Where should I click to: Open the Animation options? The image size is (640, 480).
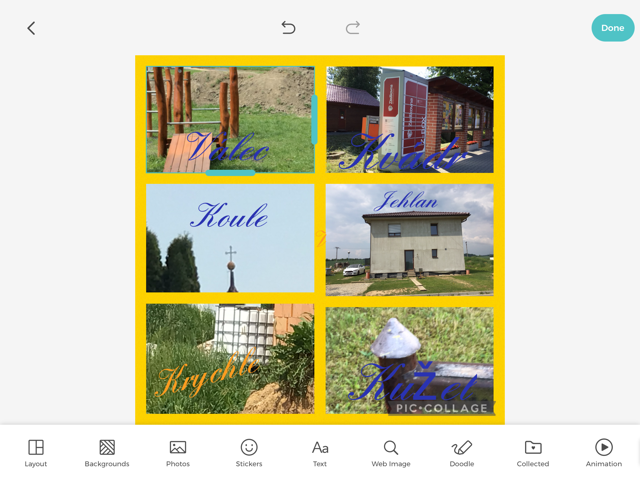point(604,452)
